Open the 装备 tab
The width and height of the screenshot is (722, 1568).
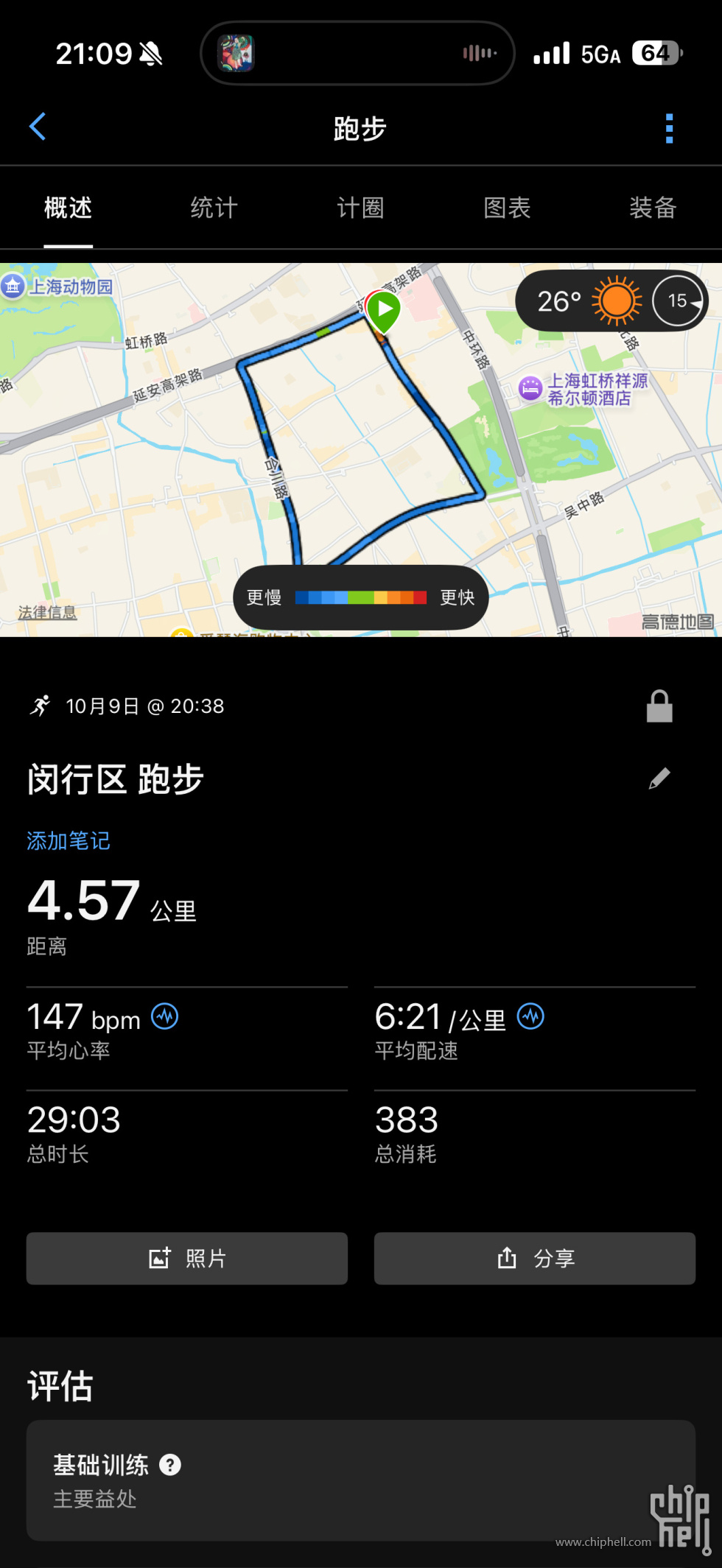pyautogui.click(x=653, y=208)
